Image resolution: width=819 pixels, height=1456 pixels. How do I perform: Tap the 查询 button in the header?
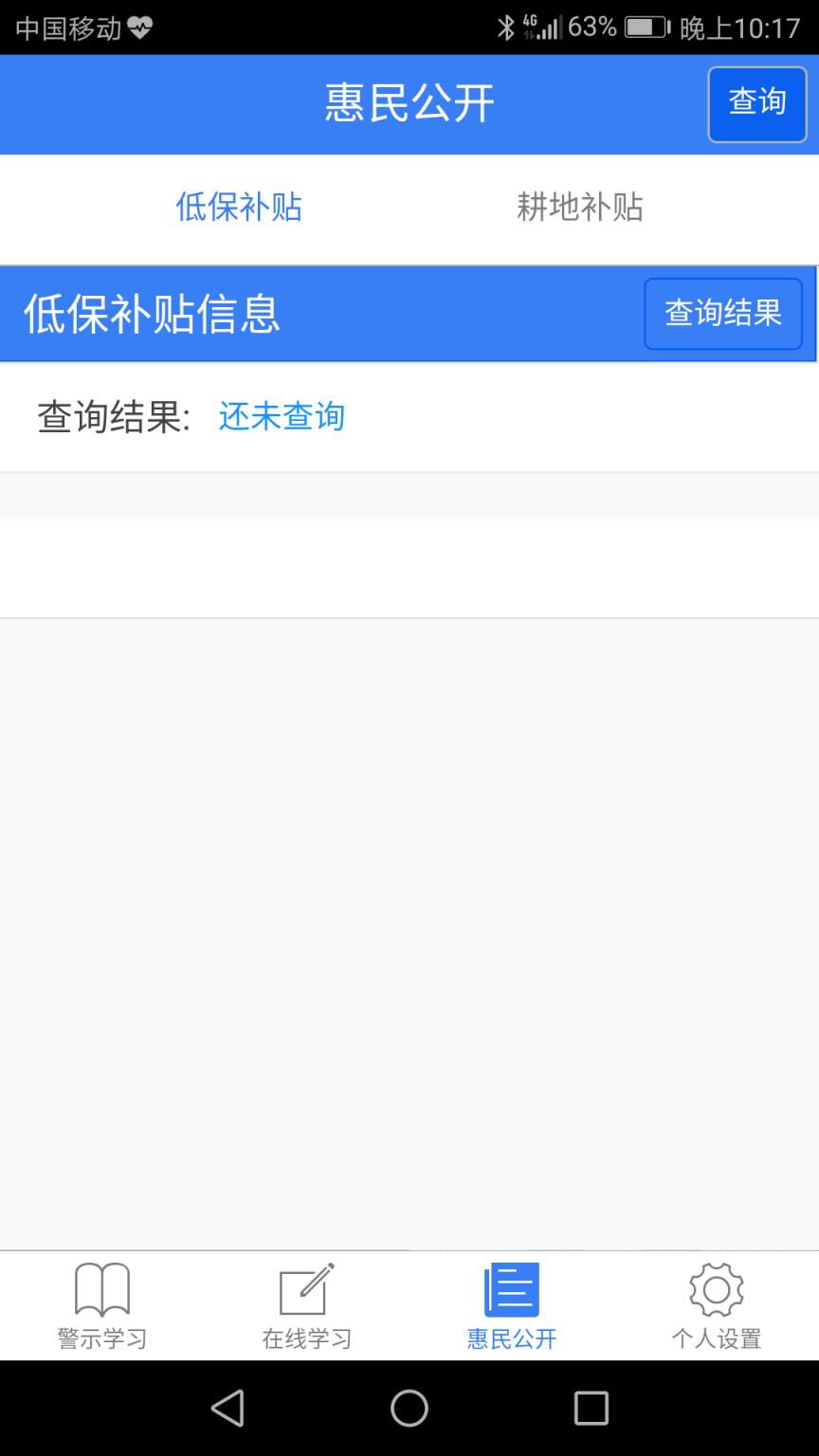click(756, 104)
